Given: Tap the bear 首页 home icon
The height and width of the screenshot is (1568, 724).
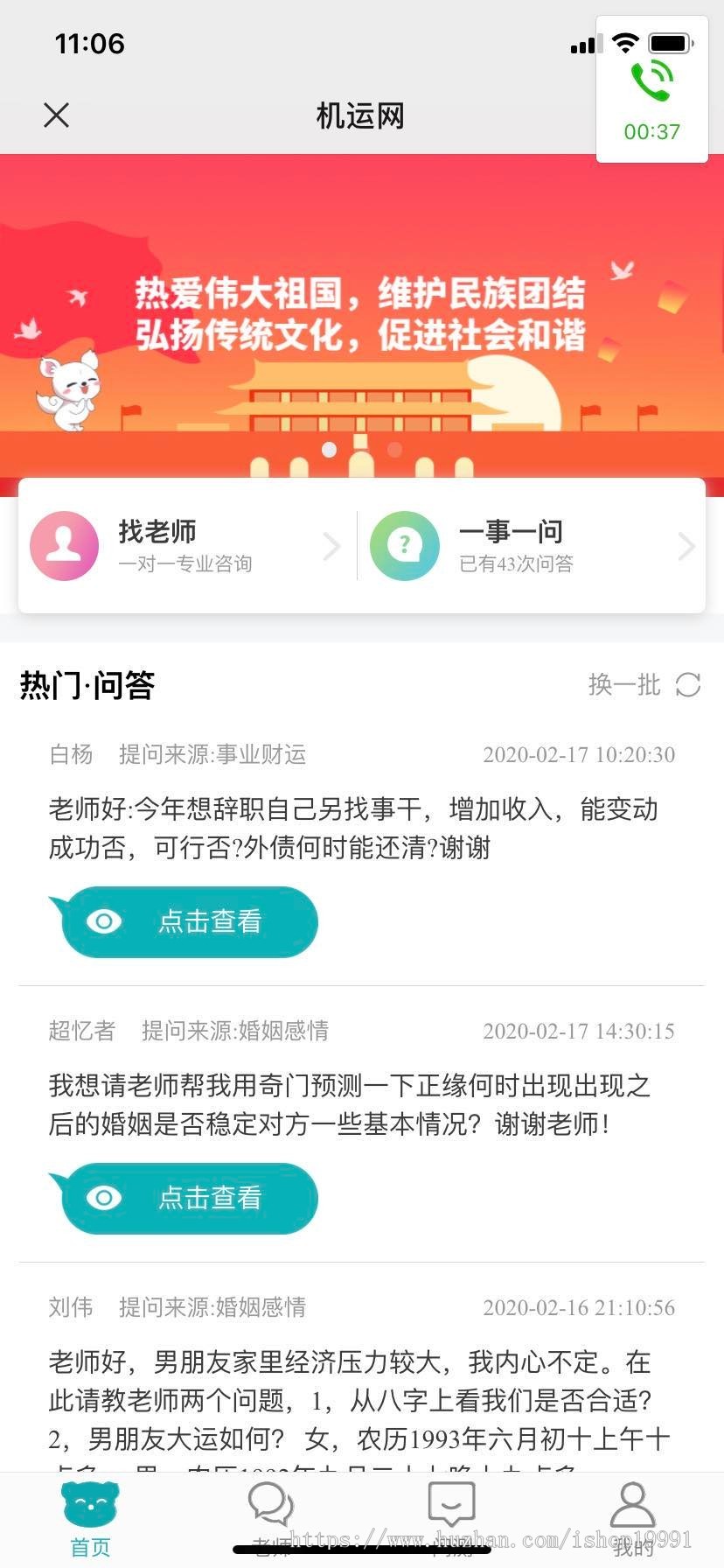Looking at the screenshot, I should 88,1501.
